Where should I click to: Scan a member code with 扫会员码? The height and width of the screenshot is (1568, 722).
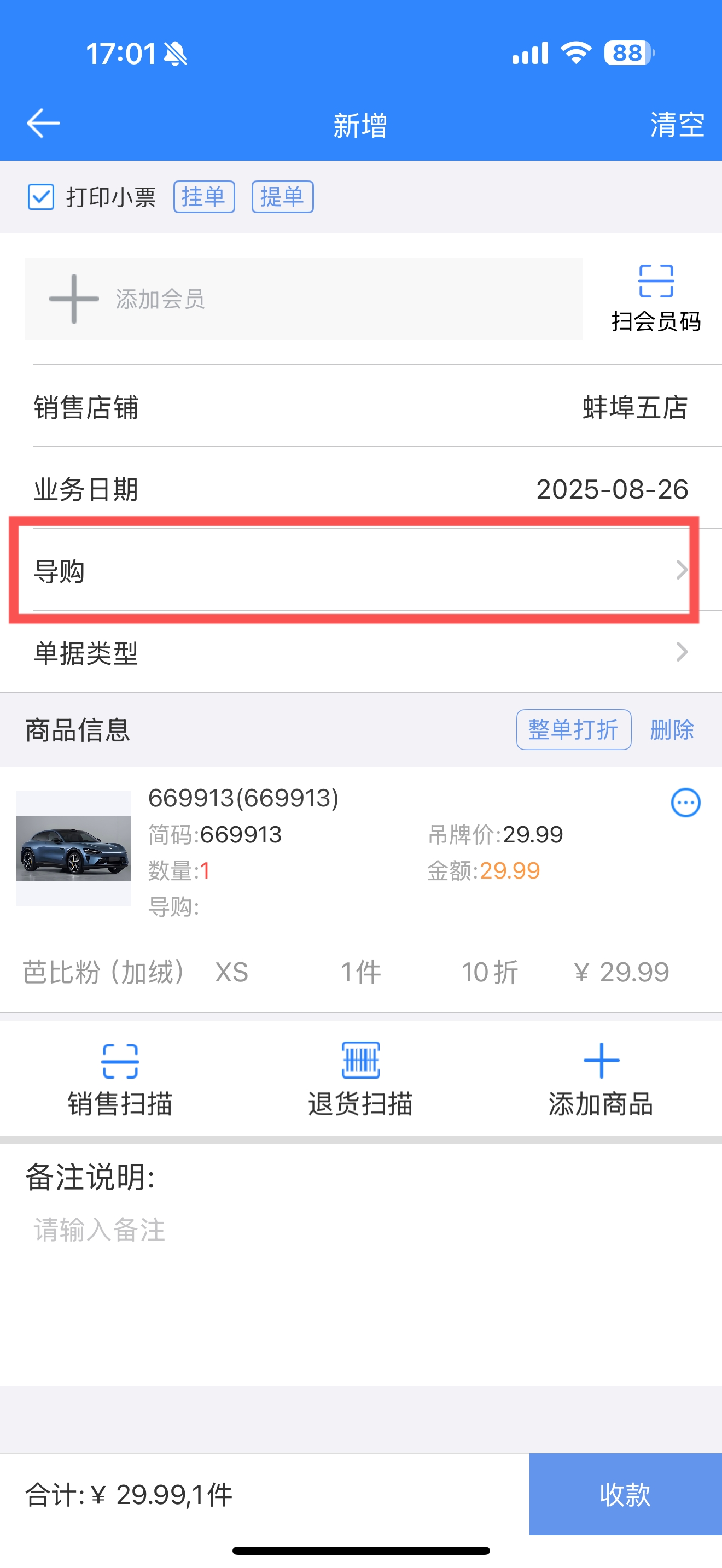point(656,299)
